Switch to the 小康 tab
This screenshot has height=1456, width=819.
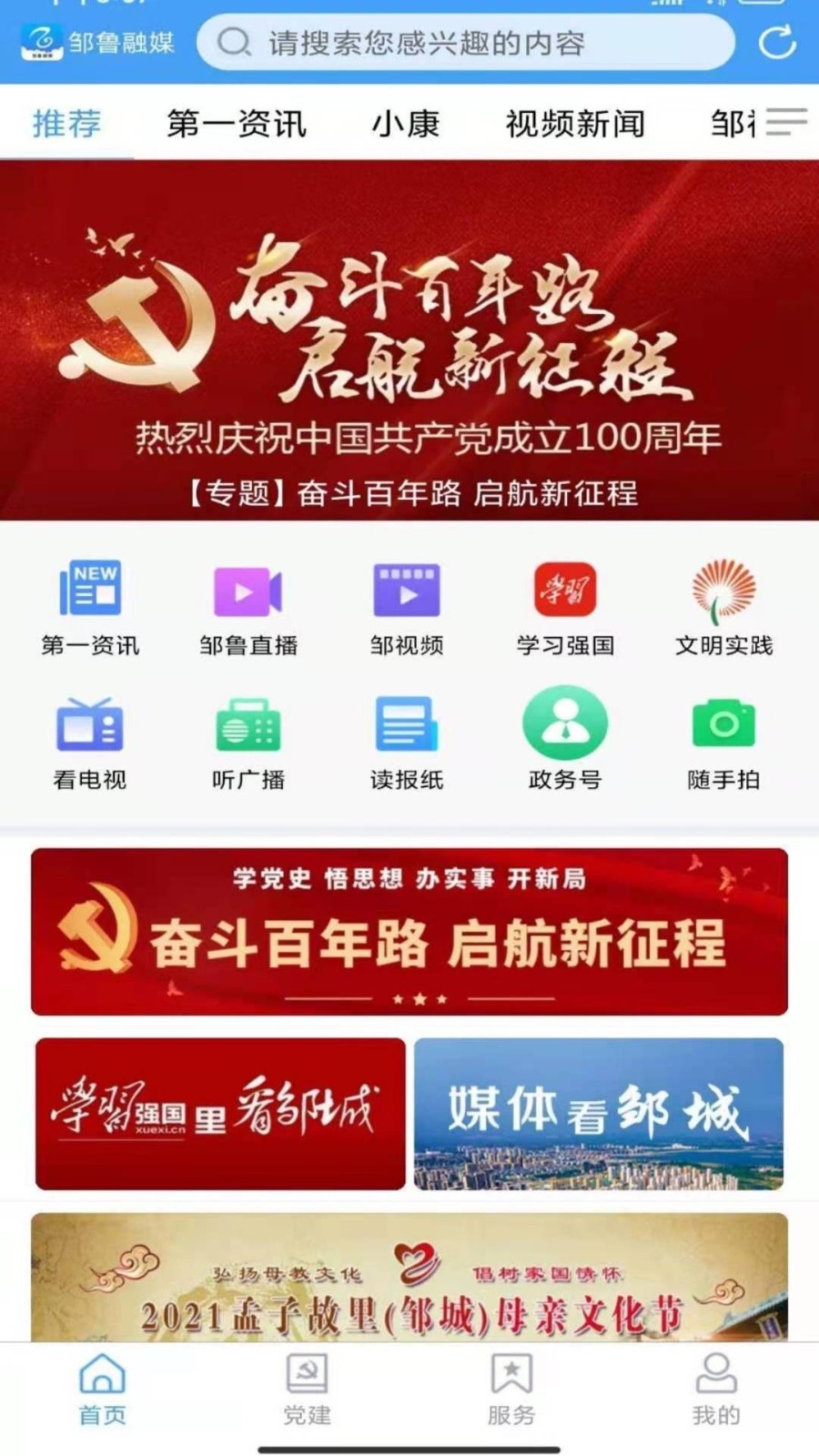406,124
